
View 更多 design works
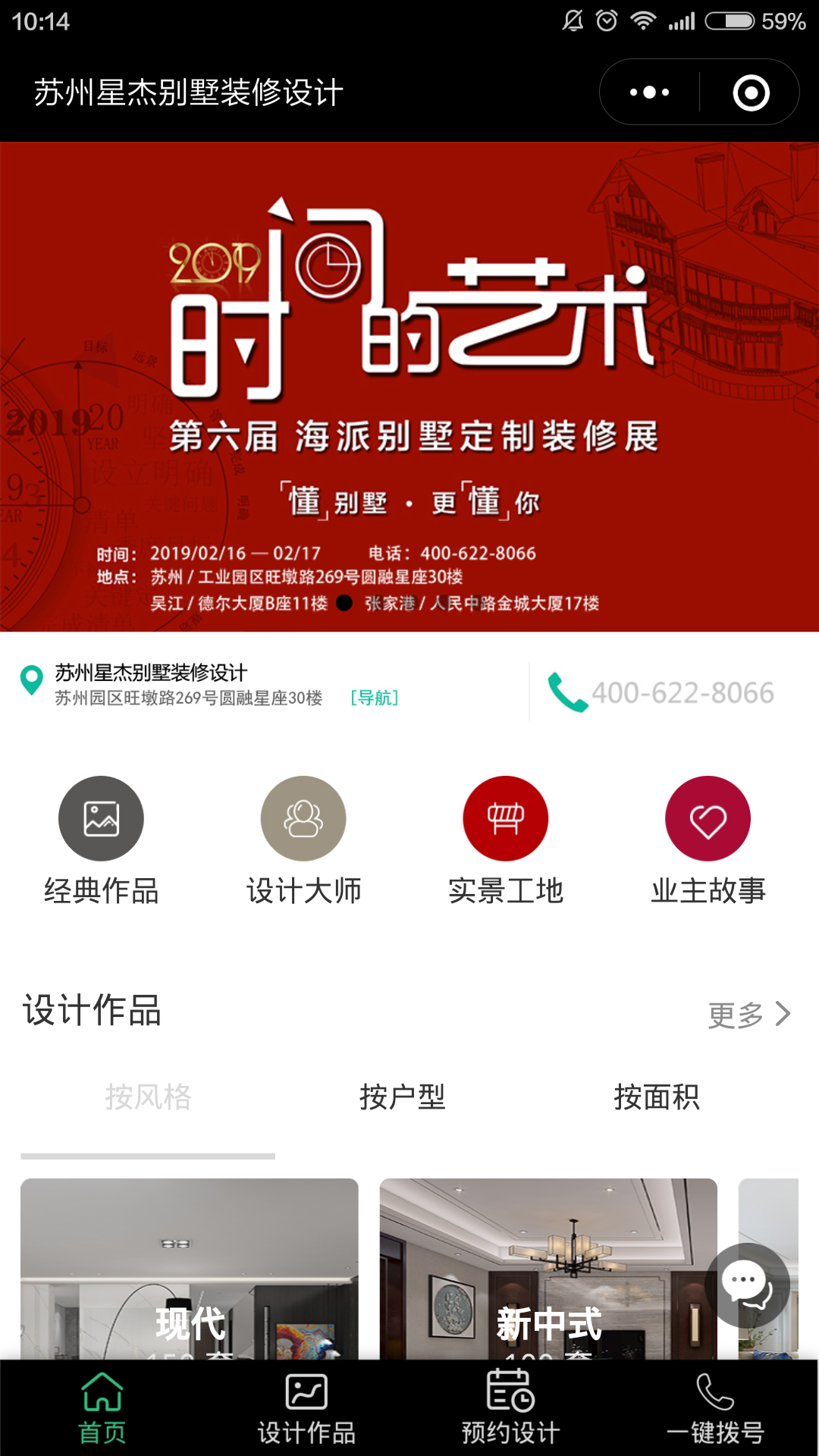click(x=749, y=1014)
